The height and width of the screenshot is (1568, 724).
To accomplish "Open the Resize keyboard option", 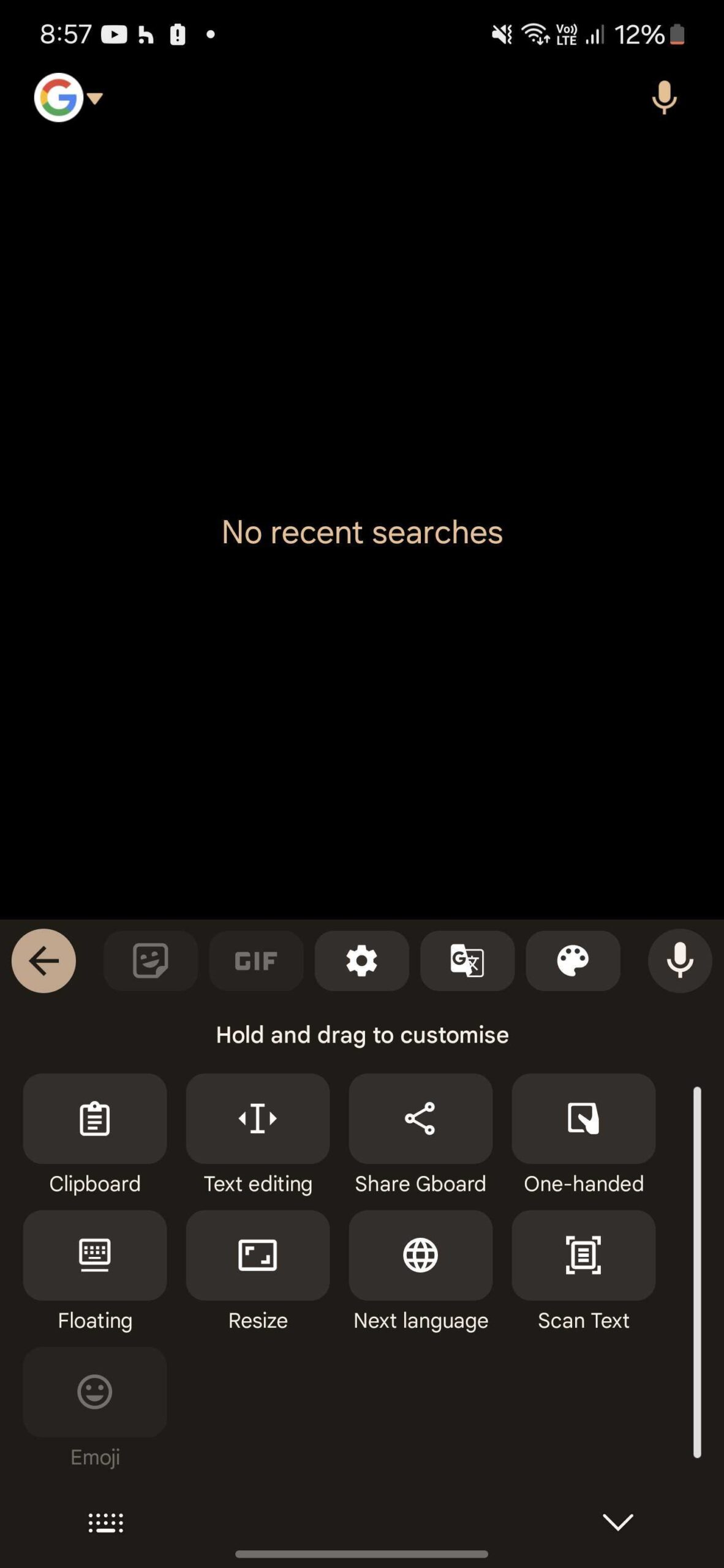I will (x=258, y=1254).
